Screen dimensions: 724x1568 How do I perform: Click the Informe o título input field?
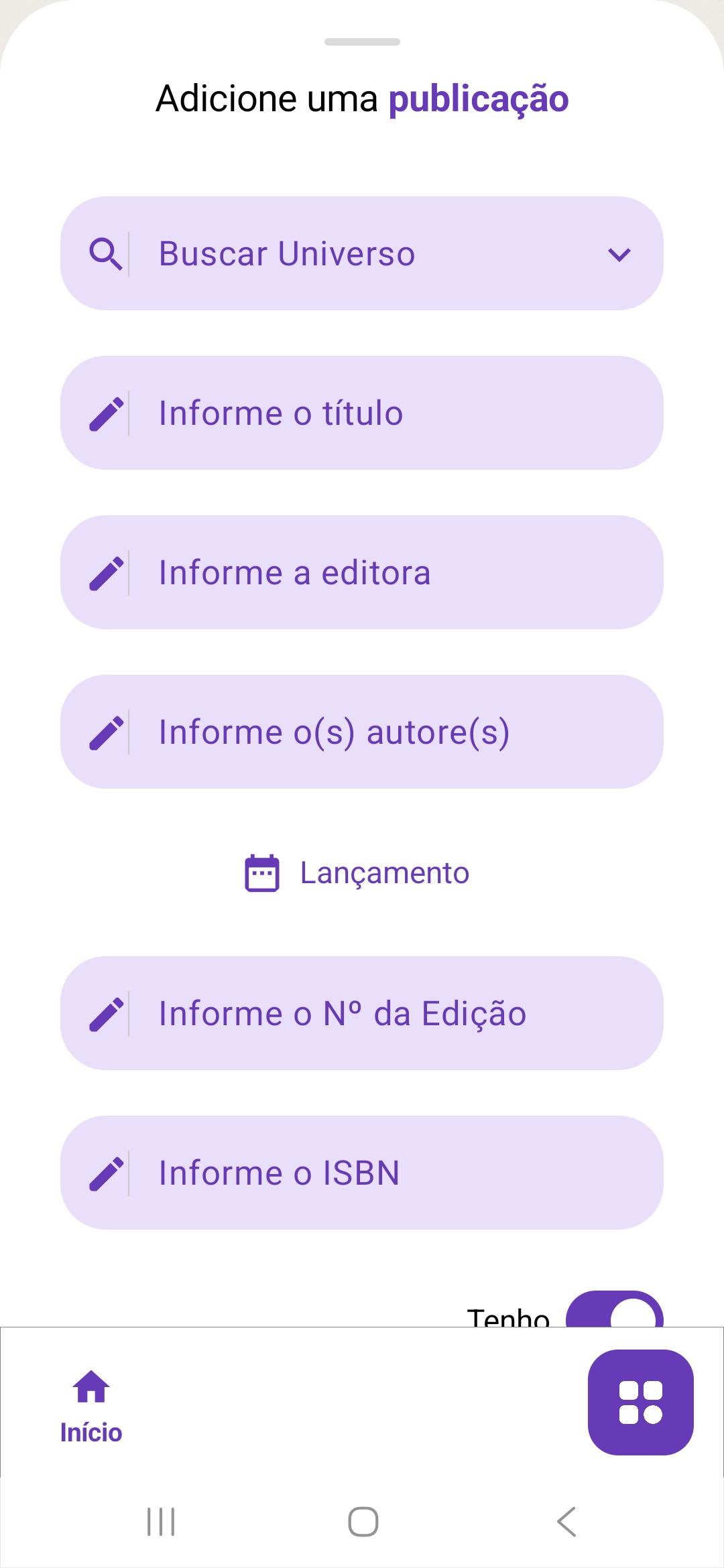click(x=362, y=412)
